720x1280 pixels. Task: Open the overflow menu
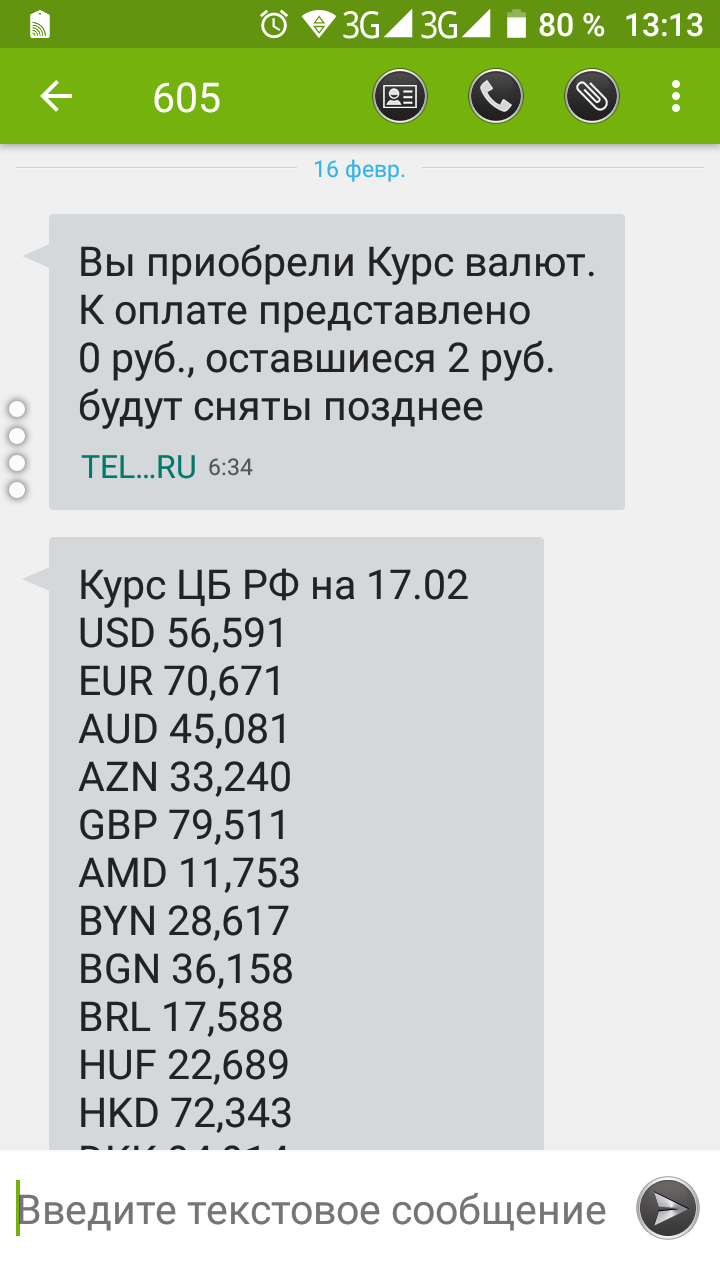tap(676, 97)
